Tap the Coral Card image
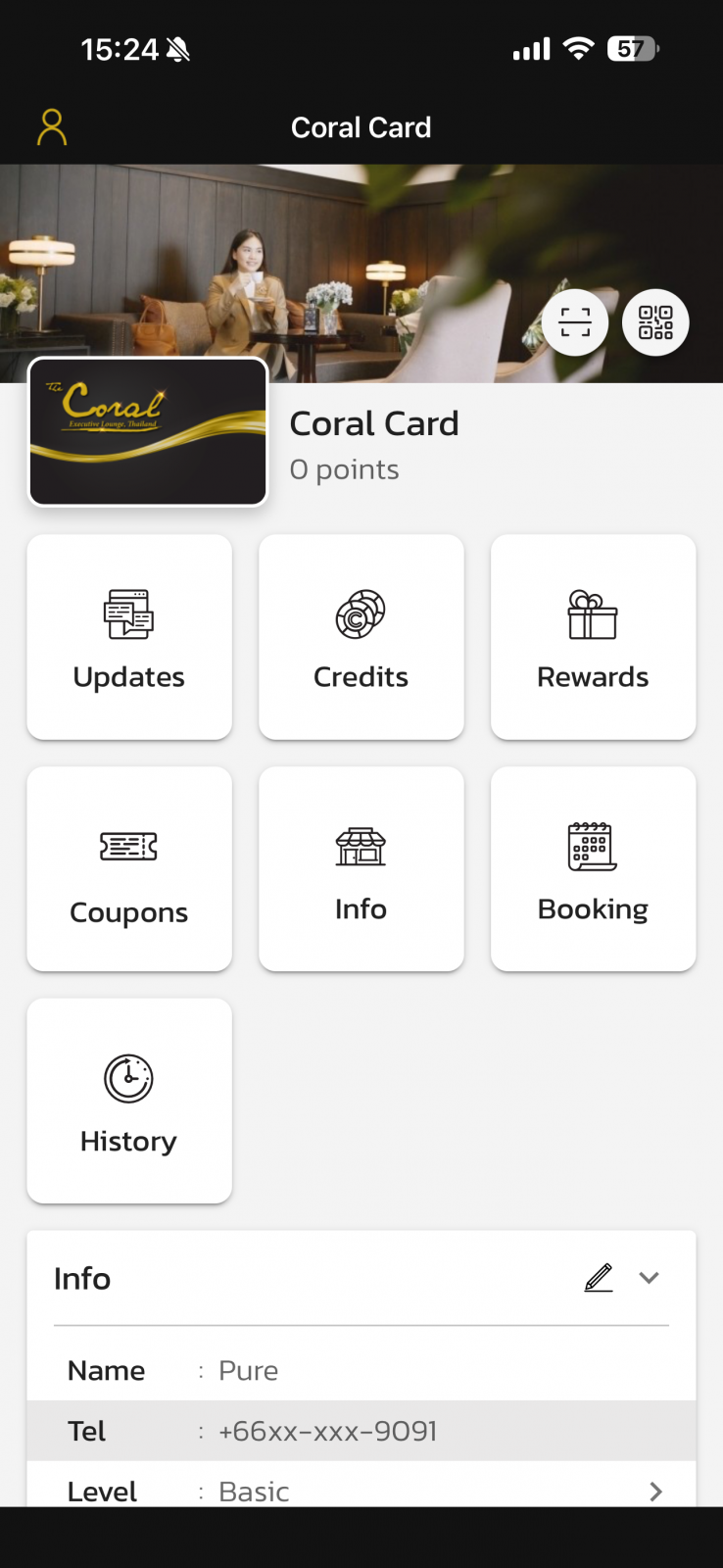Image resolution: width=723 pixels, height=1568 pixels. [x=148, y=432]
